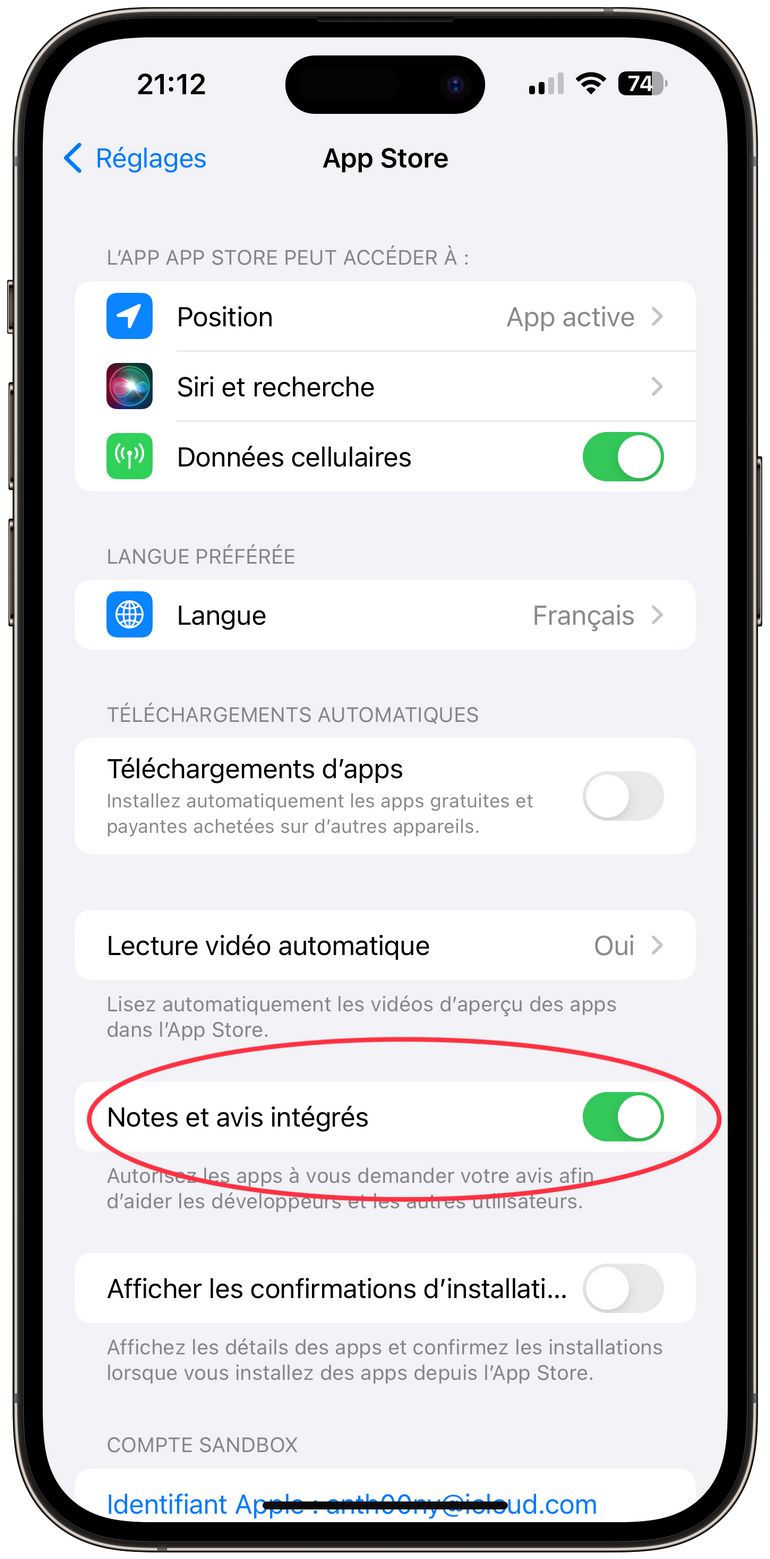The width and height of the screenshot is (770, 1559).
Task: Go back to Réglages
Action: point(135,158)
